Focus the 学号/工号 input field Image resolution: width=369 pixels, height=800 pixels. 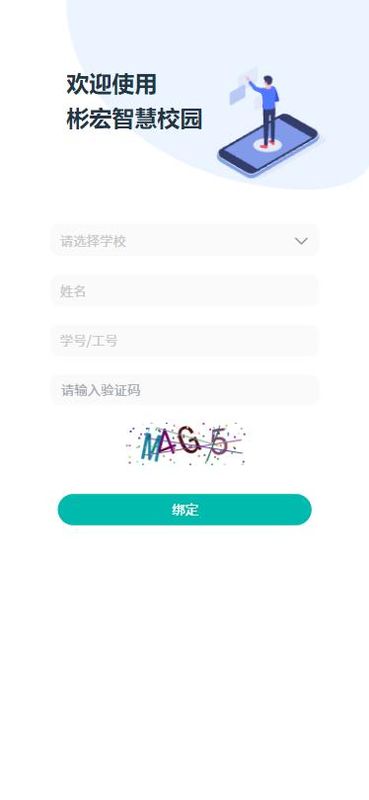coord(185,340)
